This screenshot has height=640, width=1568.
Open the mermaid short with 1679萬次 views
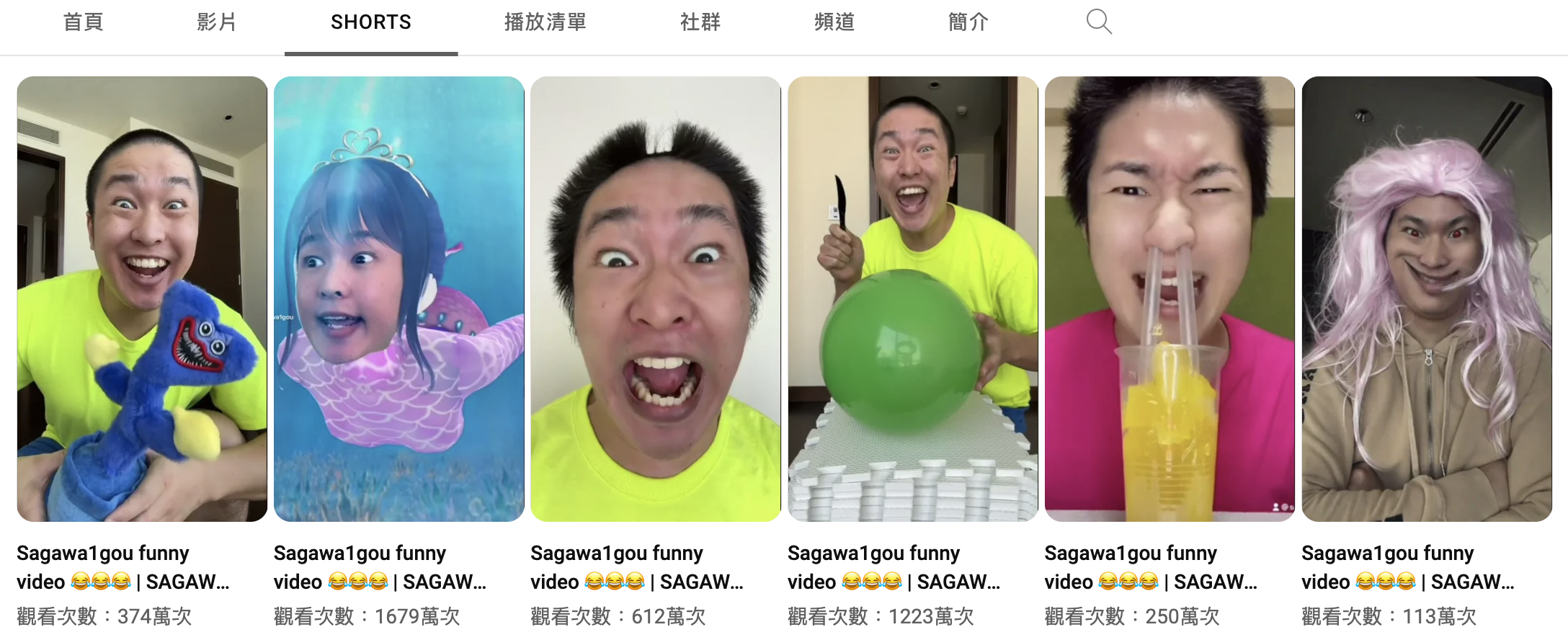point(399,299)
